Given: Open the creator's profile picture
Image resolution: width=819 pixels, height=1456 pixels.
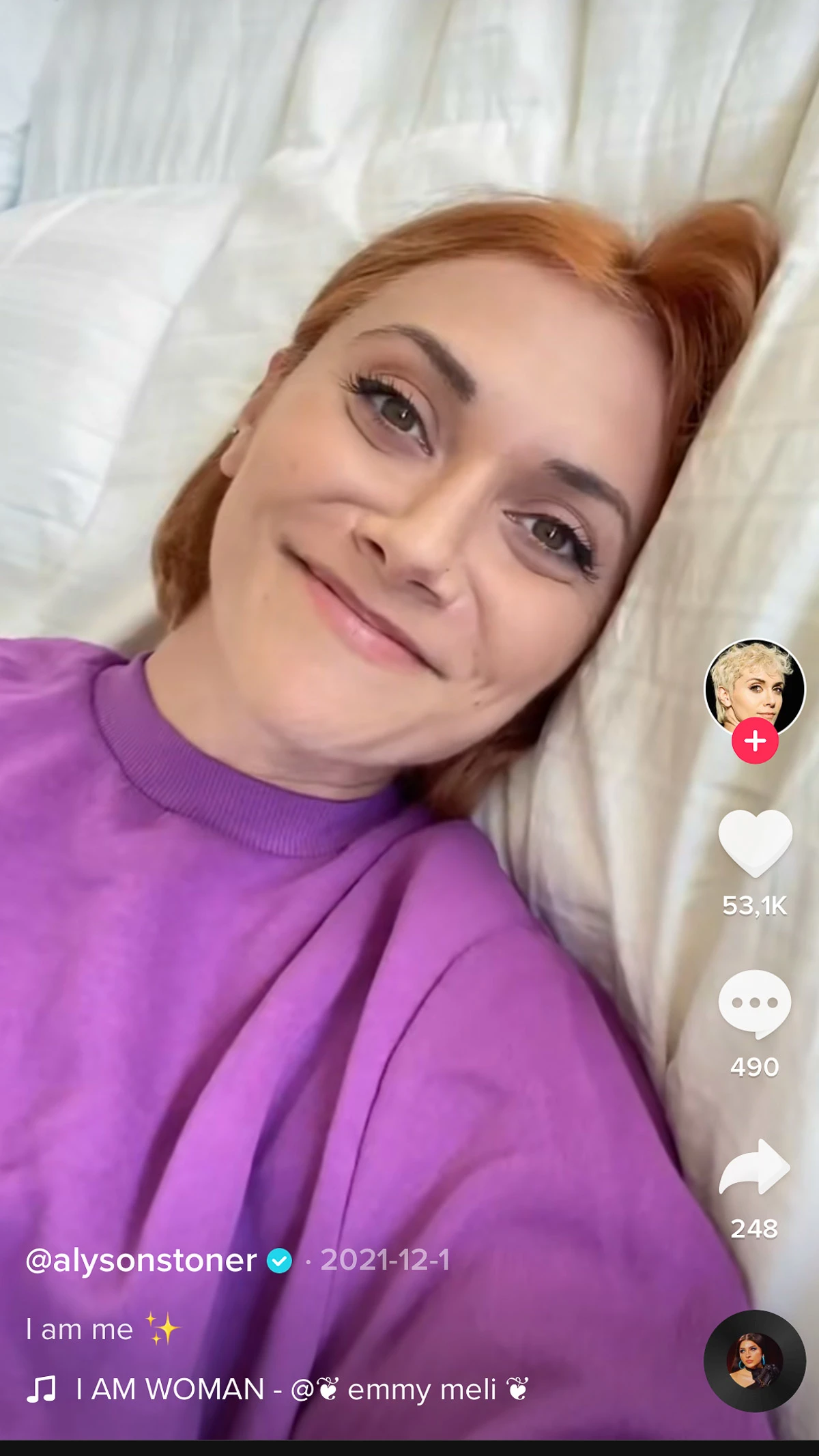Looking at the screenshot, I should click(755, 689).
